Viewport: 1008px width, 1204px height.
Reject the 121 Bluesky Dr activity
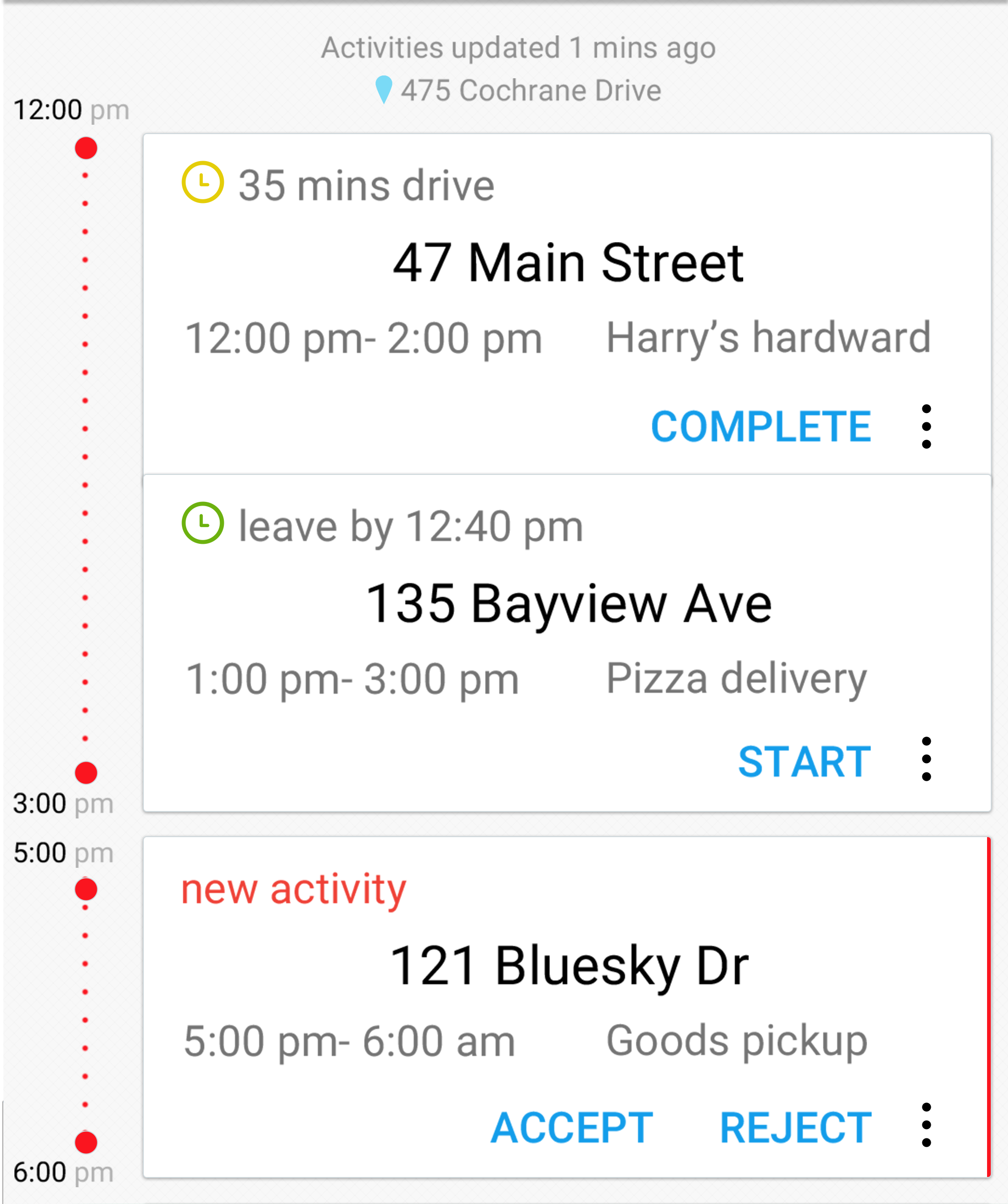coord(795,1127)
